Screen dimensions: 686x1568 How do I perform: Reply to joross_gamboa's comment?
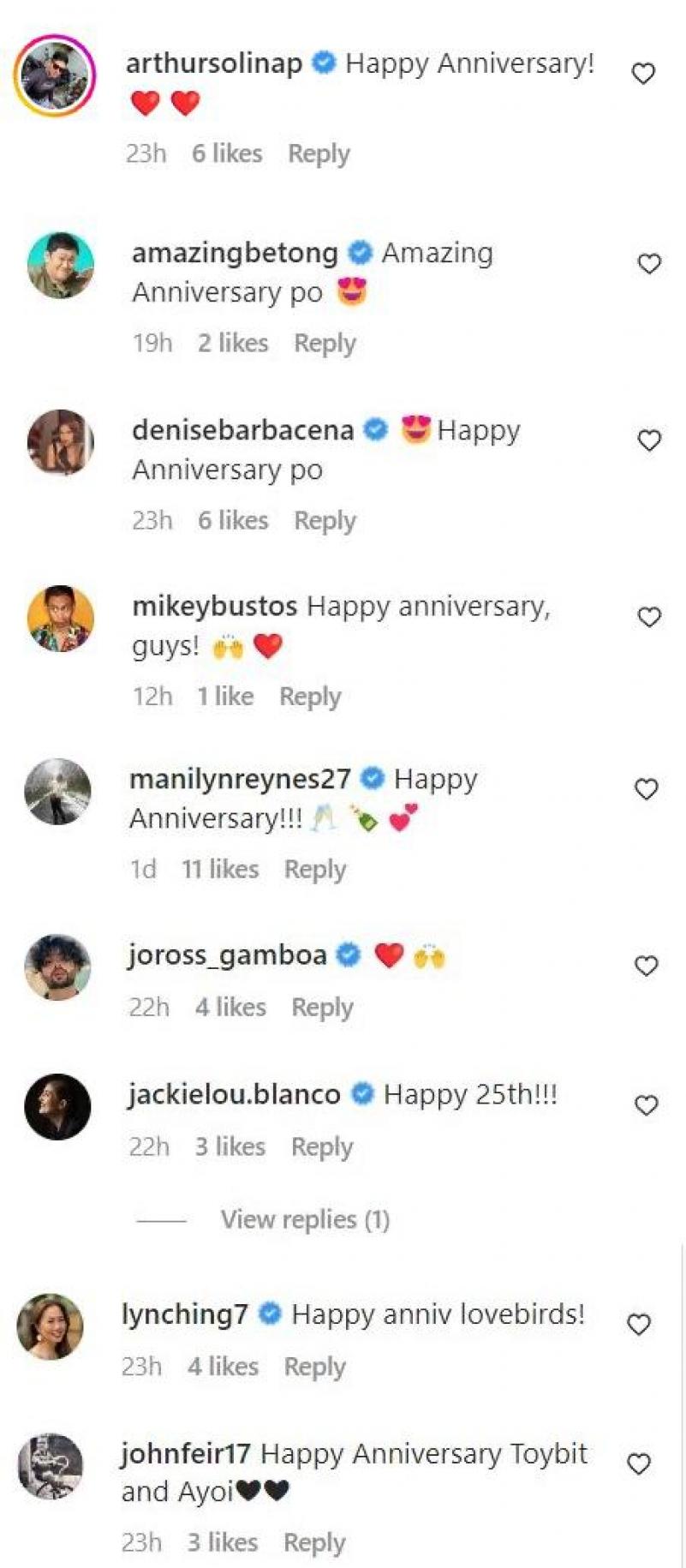[322, 1007]
